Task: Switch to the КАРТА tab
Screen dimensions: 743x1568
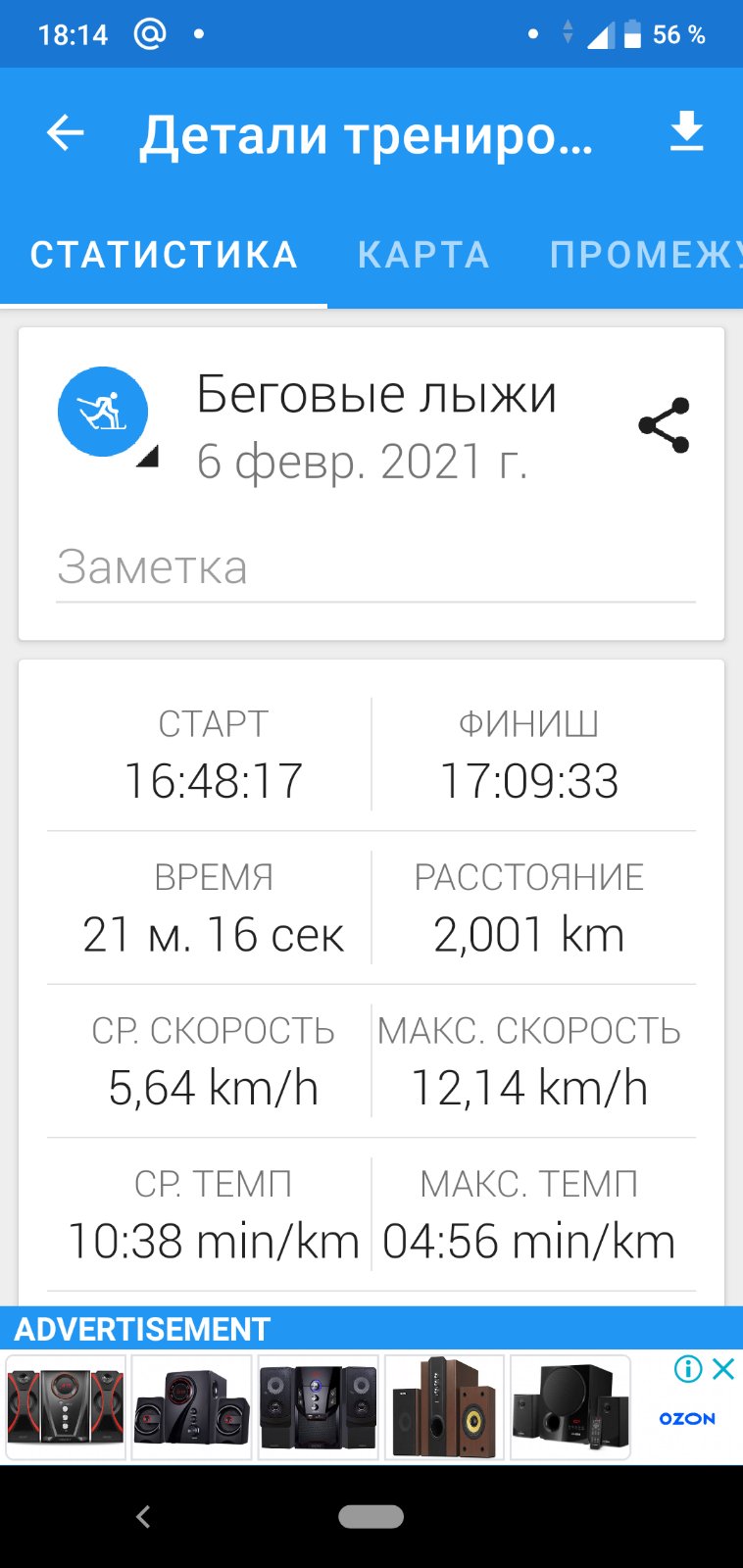Action: [423, 255]
